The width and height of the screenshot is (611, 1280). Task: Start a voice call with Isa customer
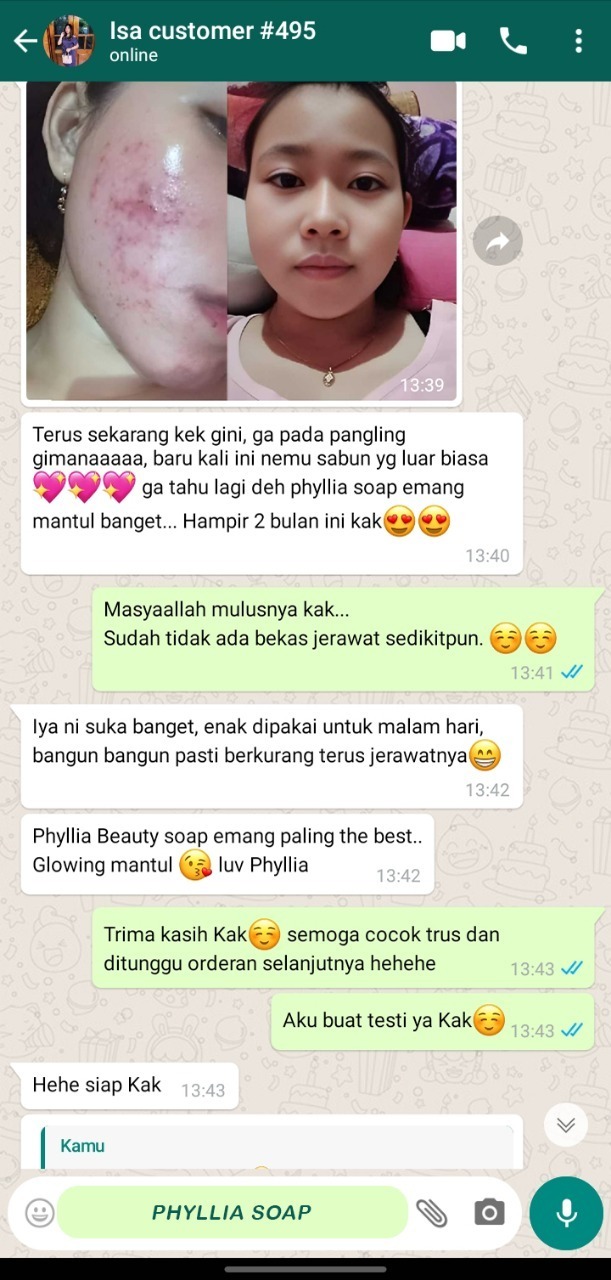tap(513, 41)
